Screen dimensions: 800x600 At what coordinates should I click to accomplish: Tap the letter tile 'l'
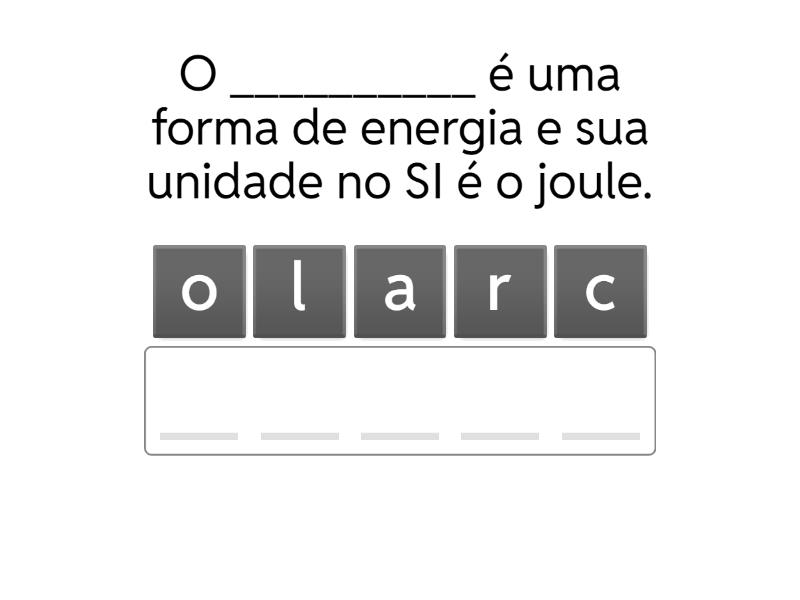click(299, 291)
